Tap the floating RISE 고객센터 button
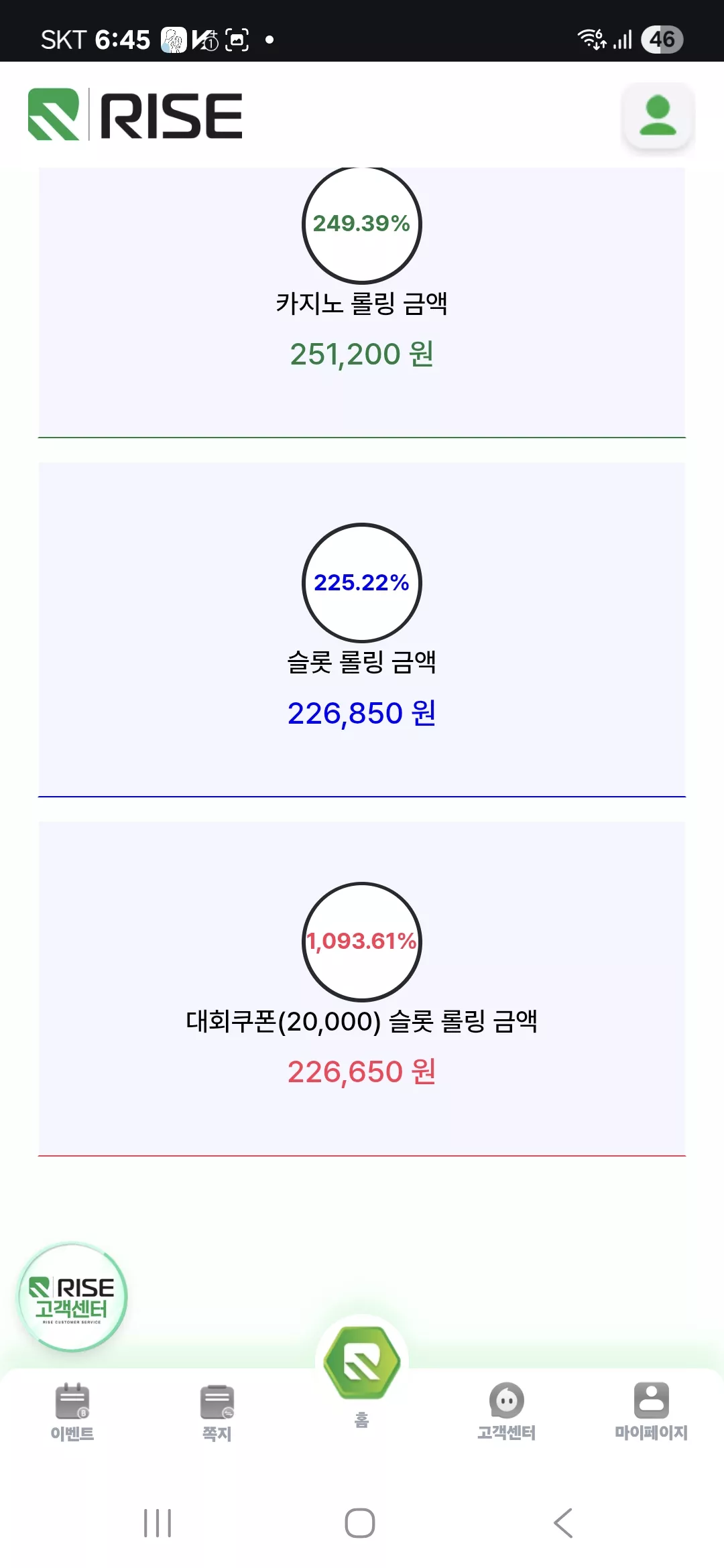724x1568 pixels. pos(72,1297)
